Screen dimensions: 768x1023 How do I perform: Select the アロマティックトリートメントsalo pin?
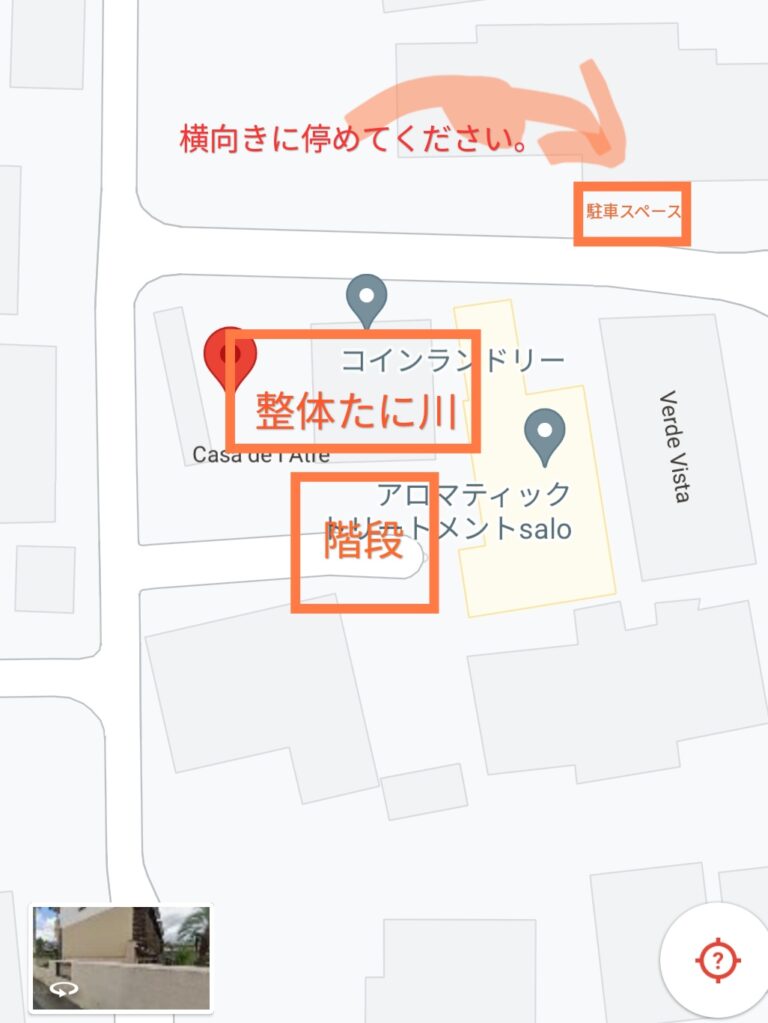click(x=545, y=435)
